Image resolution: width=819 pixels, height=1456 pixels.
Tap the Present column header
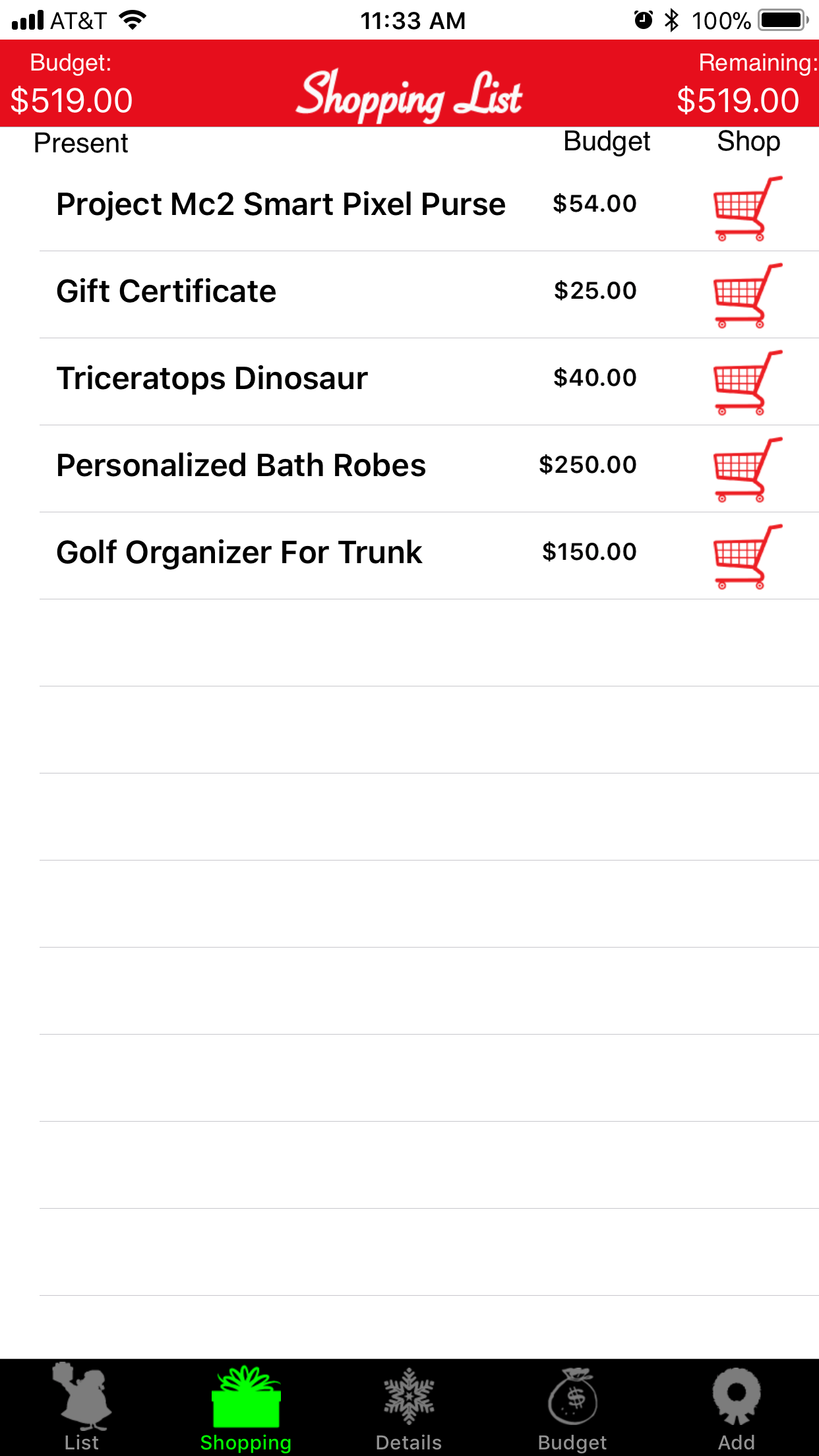click(80, 142)
